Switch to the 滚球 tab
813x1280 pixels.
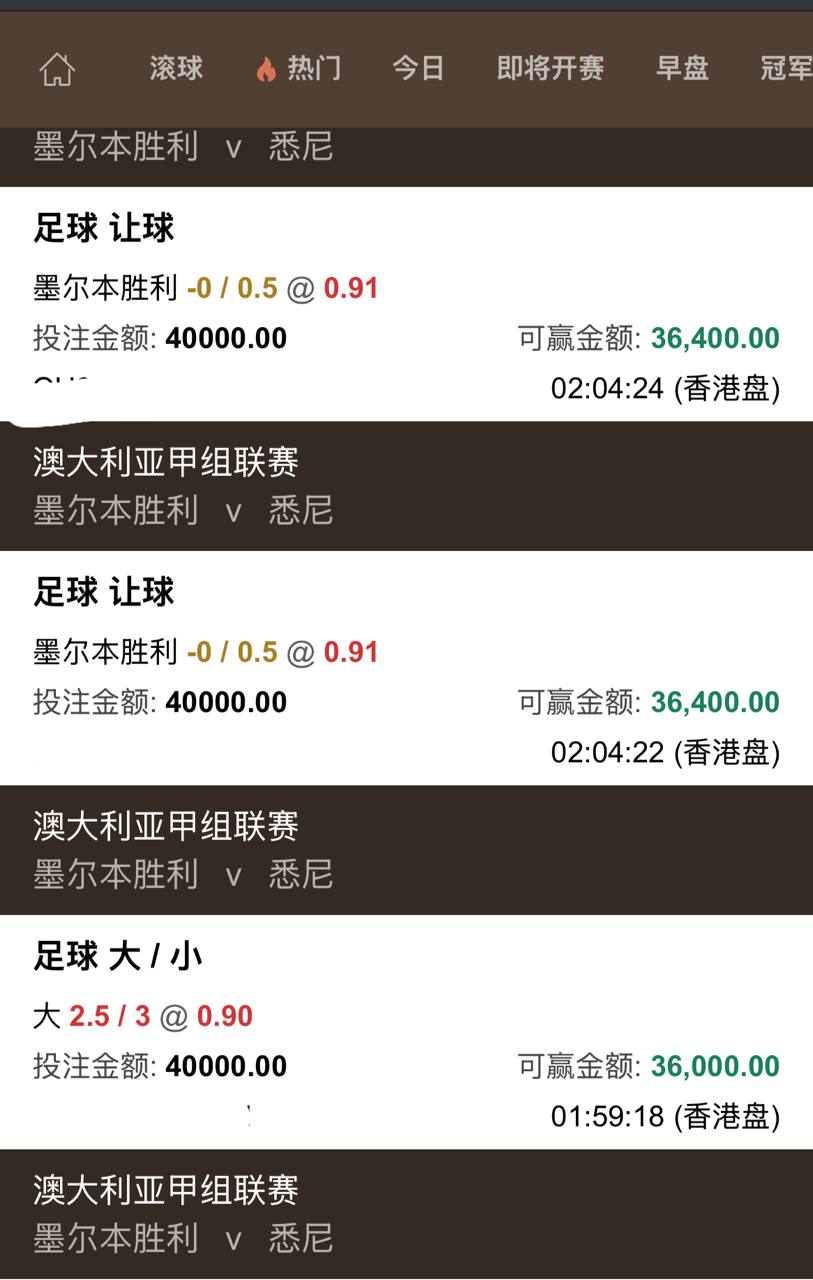(176, 68)
